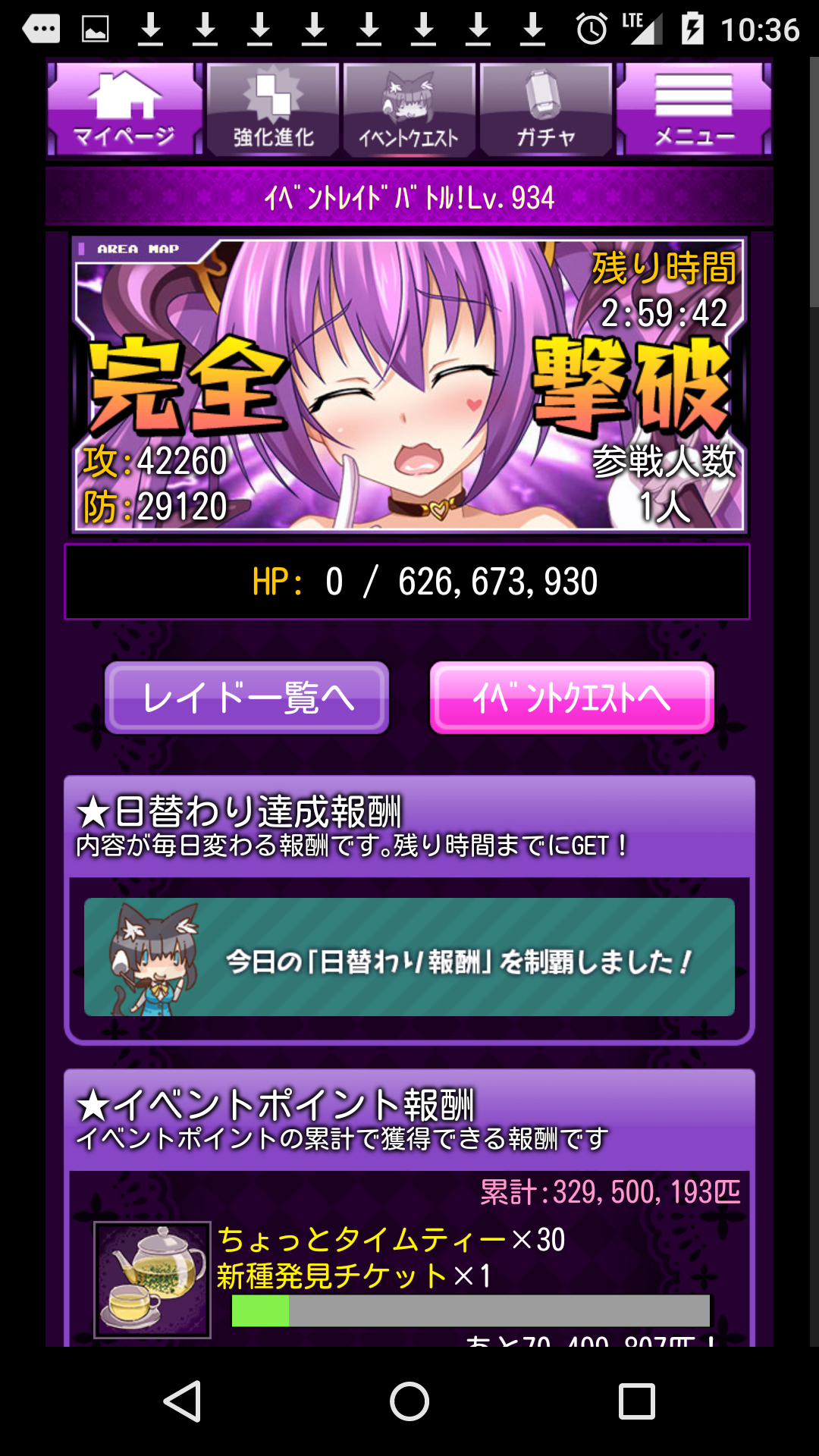Go to the Android home screen

click(x=409, y=1401)
